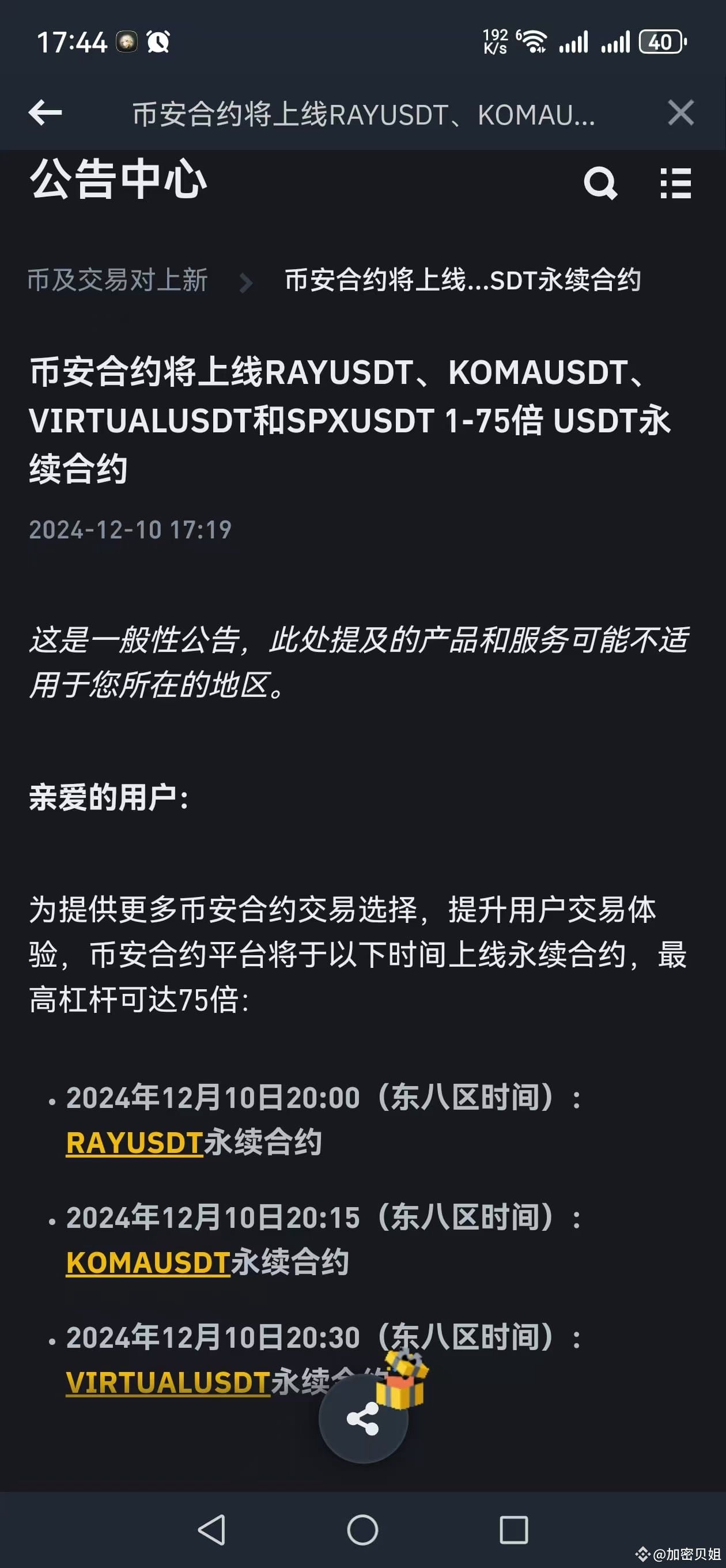
Task: Close the page with the X button
Action: (681, 112)
